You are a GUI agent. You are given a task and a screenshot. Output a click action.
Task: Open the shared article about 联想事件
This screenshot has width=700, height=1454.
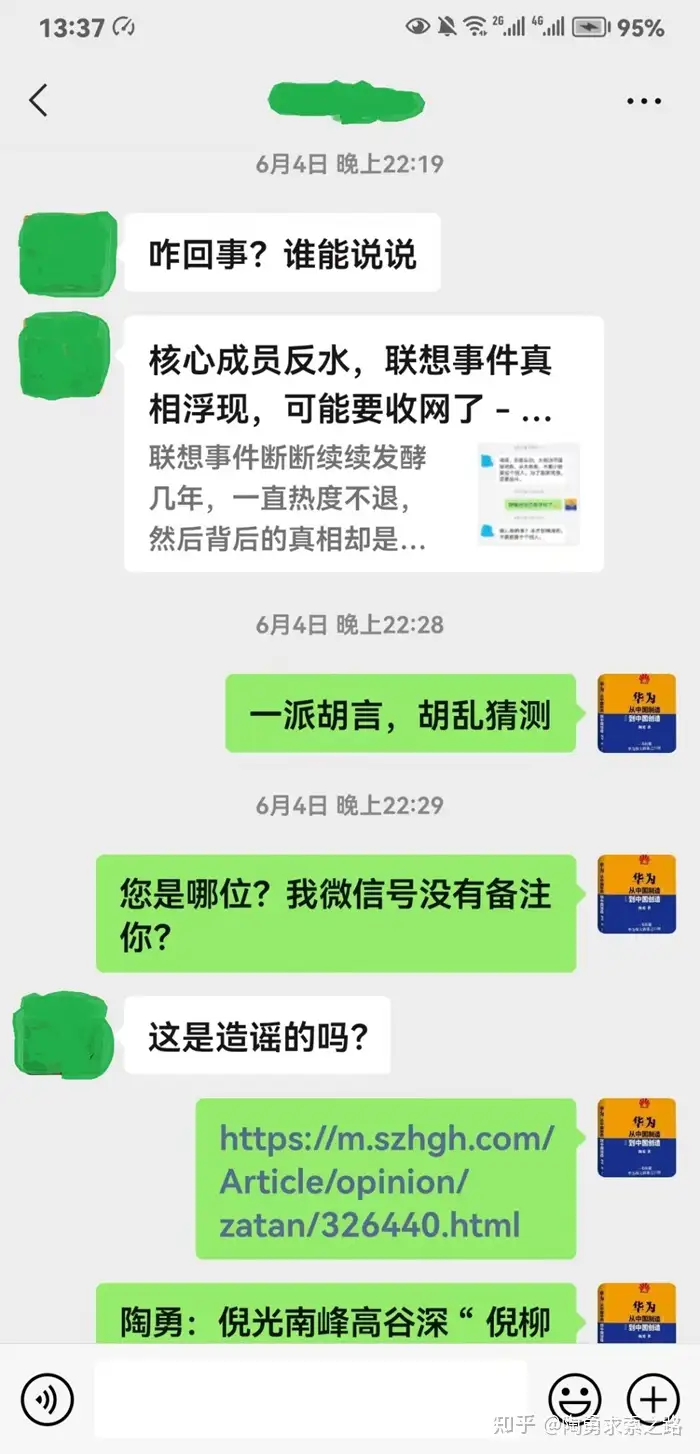click(x=363, y=443)
